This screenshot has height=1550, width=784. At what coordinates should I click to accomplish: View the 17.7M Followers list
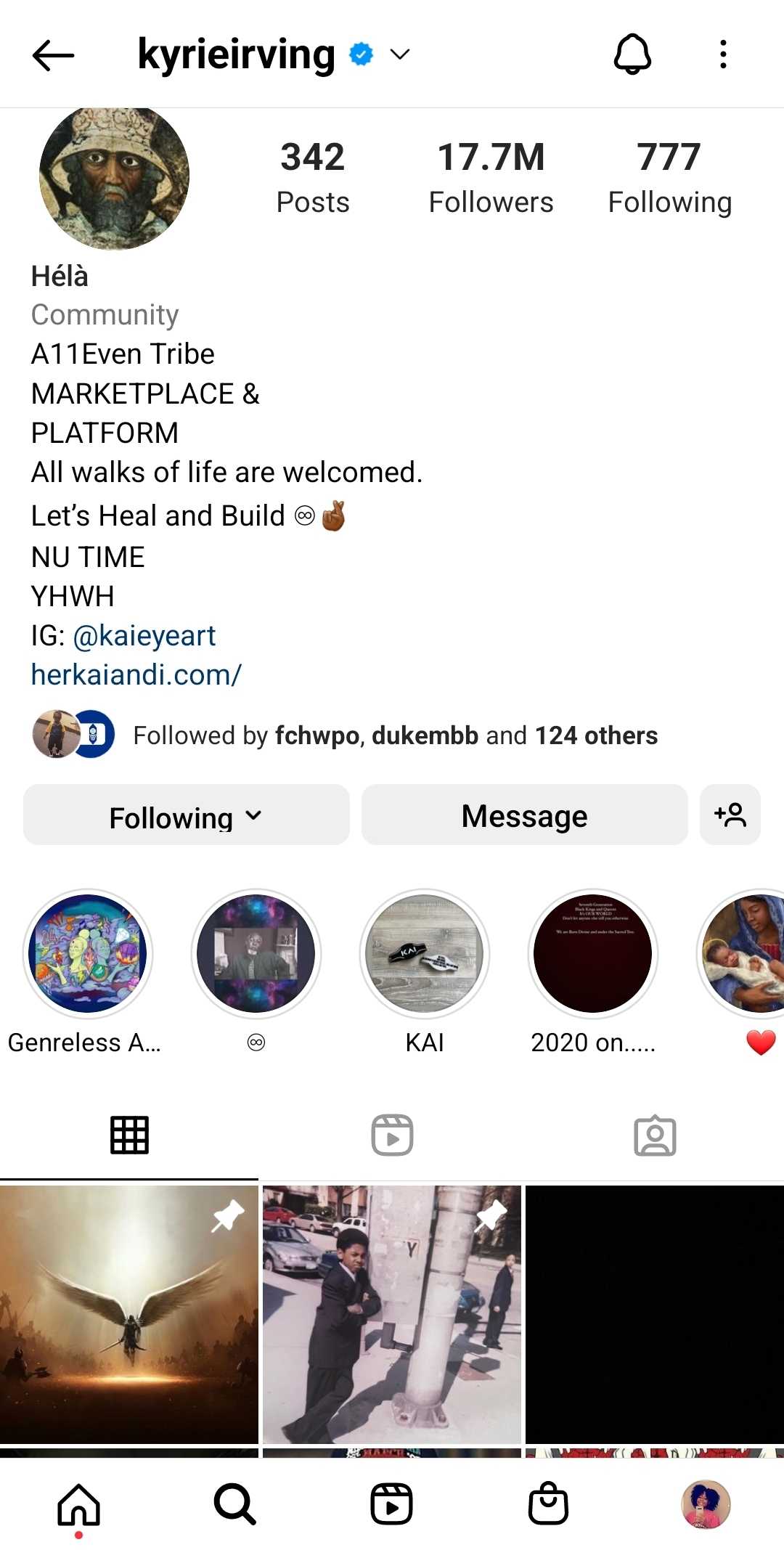[x=491, y=178]
